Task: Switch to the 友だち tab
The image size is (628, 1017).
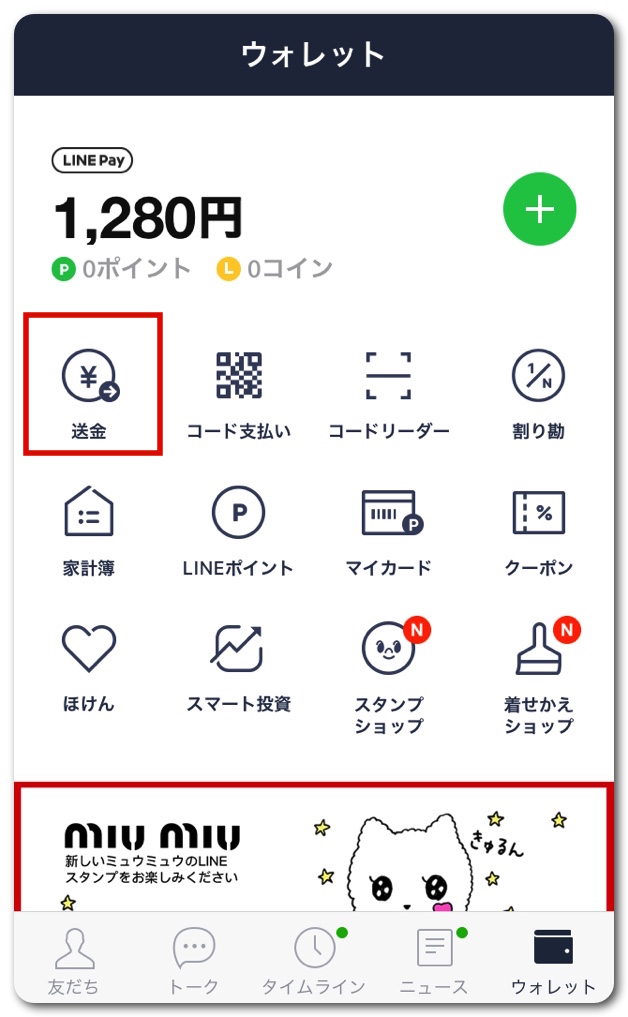Action: click(x=74, y=960)
